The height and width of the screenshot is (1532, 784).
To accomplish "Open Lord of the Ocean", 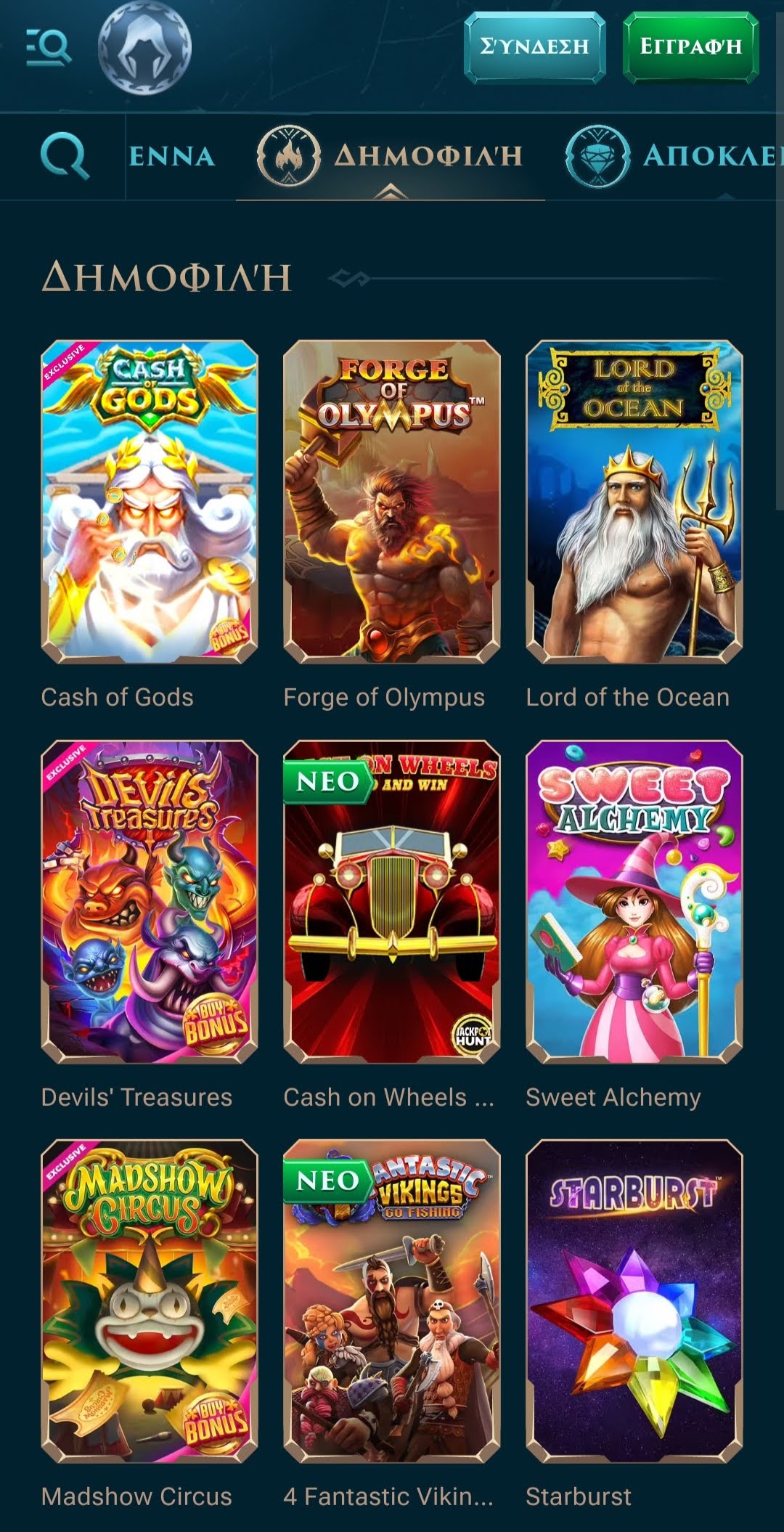I will (x=634, y=501).
